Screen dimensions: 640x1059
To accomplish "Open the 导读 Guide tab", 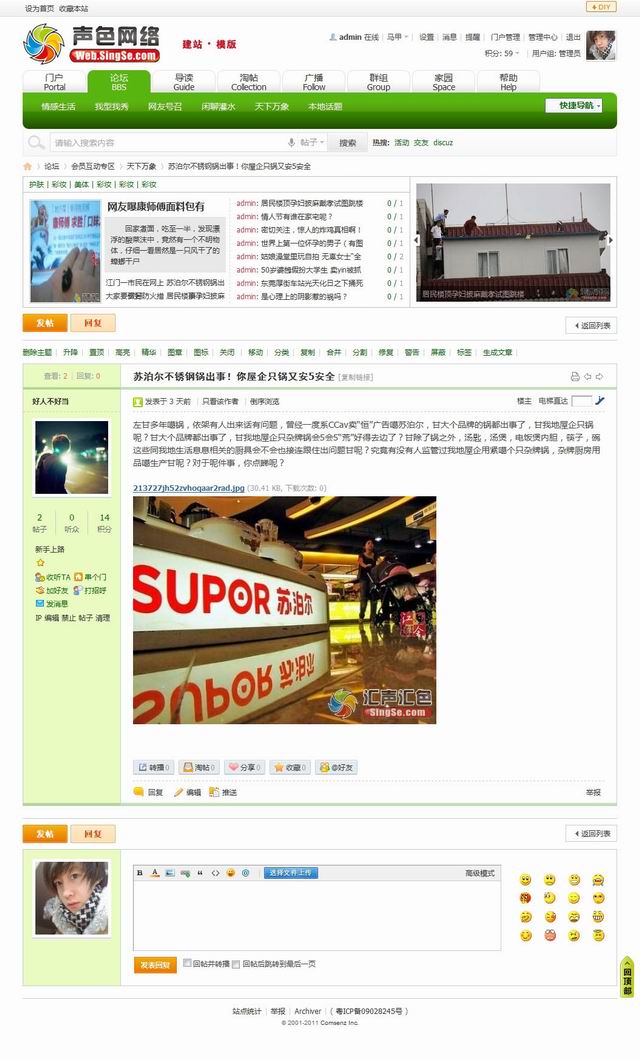I will tap(184, 82).
